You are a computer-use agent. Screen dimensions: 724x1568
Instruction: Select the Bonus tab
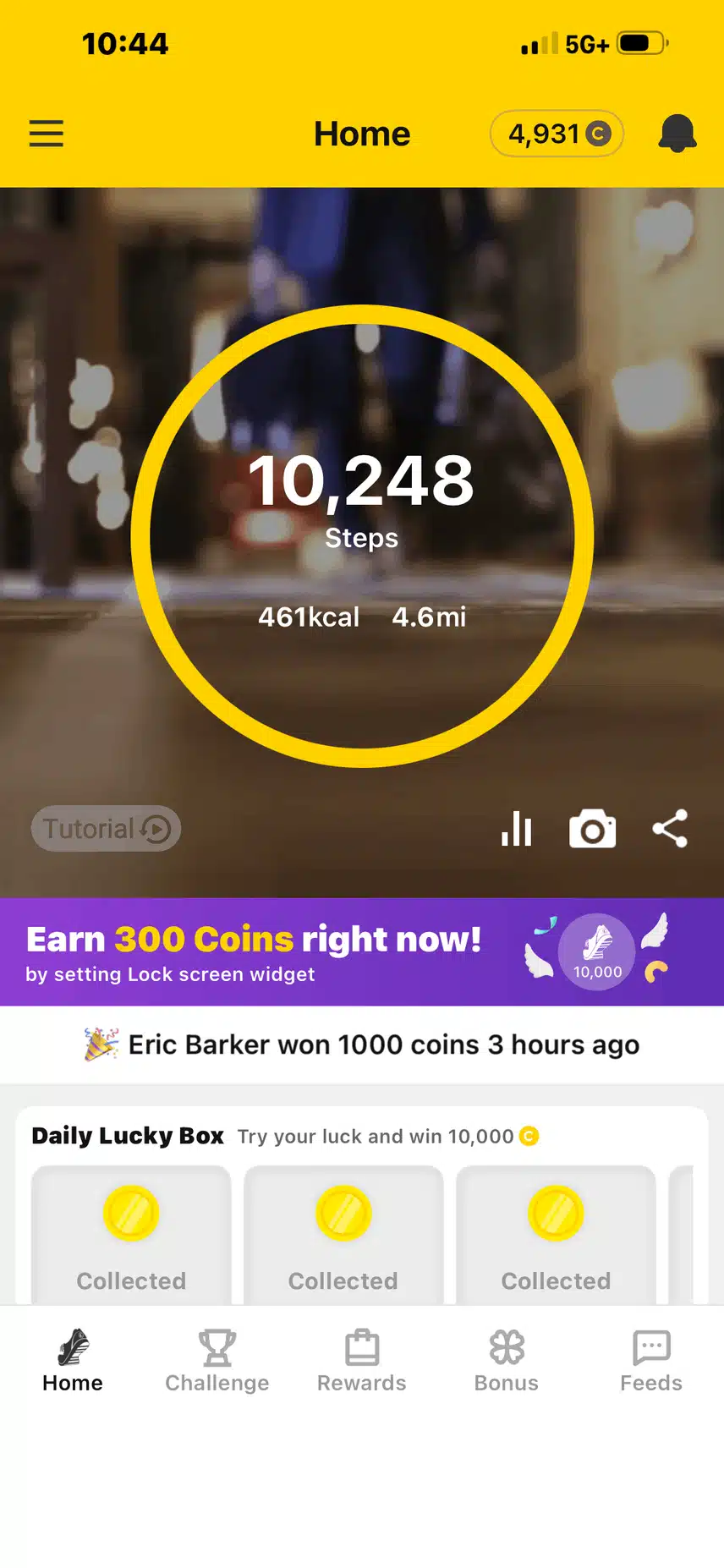click(507, 1360)
